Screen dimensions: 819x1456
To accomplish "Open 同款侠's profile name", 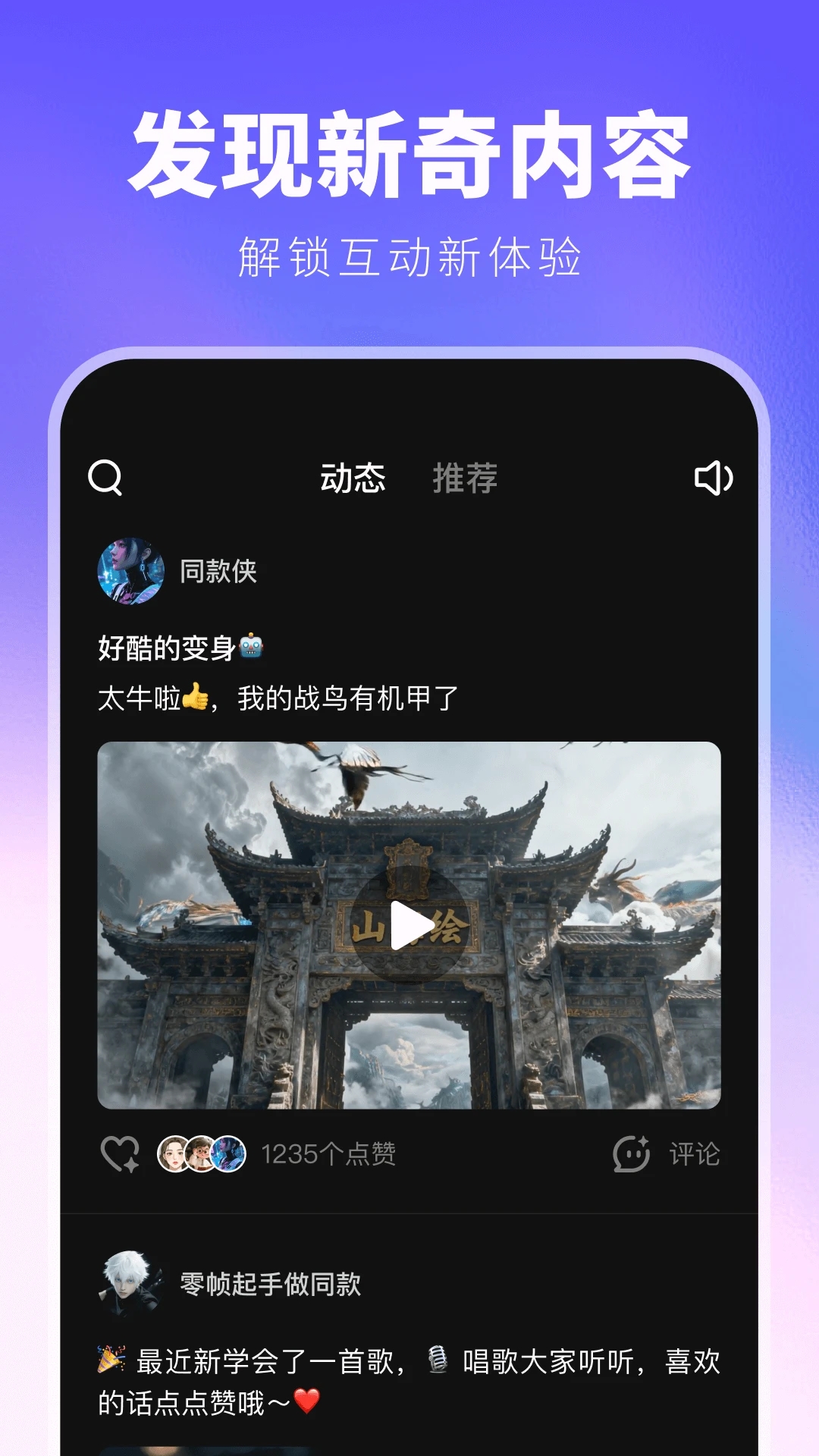I will click(218, 573).
